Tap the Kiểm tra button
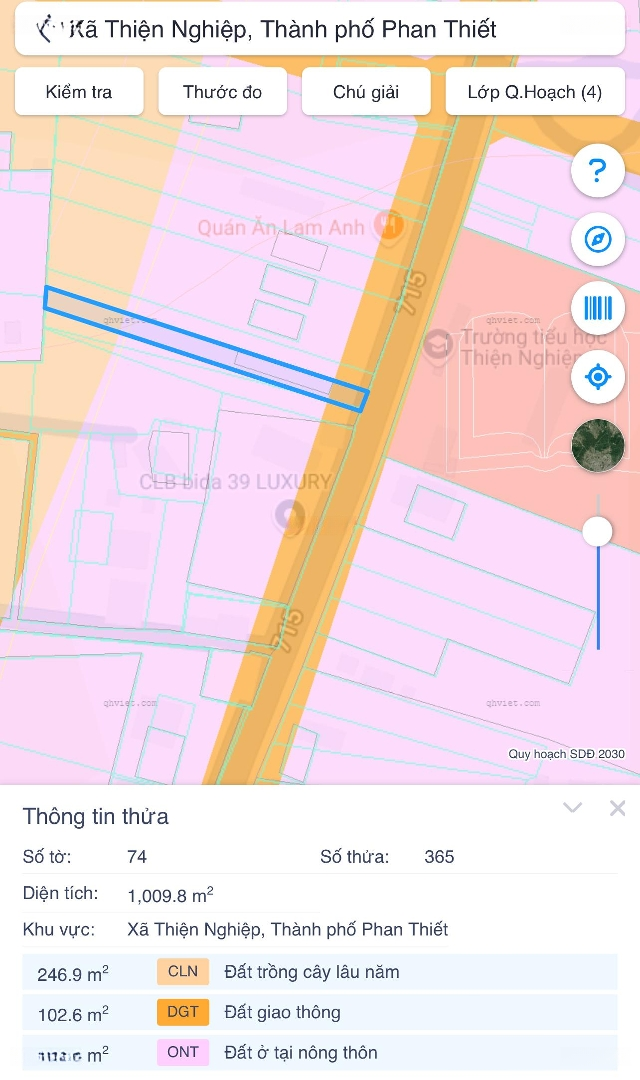The width and height of the screenshot is (640, 1080). [79, 92]
